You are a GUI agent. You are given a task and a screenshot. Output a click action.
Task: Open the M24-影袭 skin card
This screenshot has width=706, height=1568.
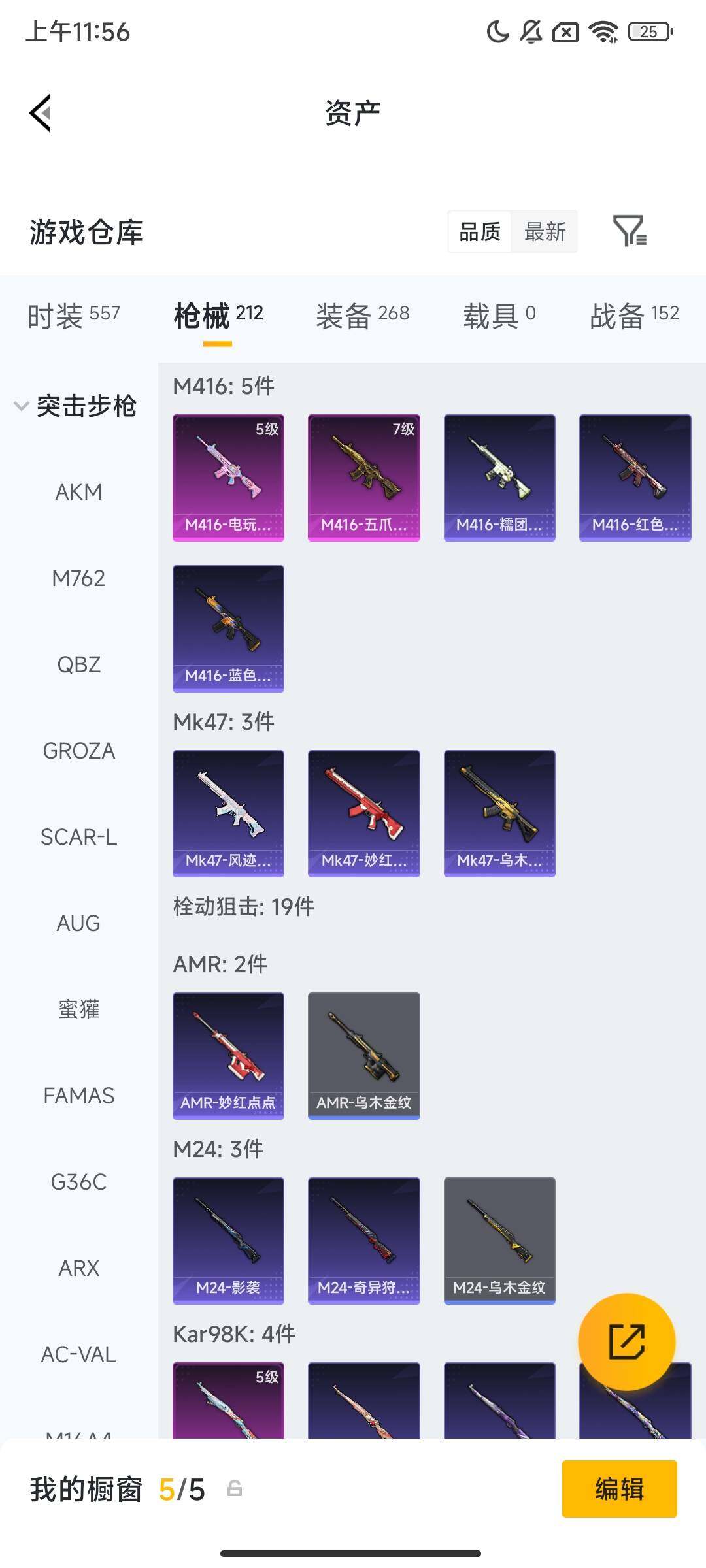tap(228, 1241)
